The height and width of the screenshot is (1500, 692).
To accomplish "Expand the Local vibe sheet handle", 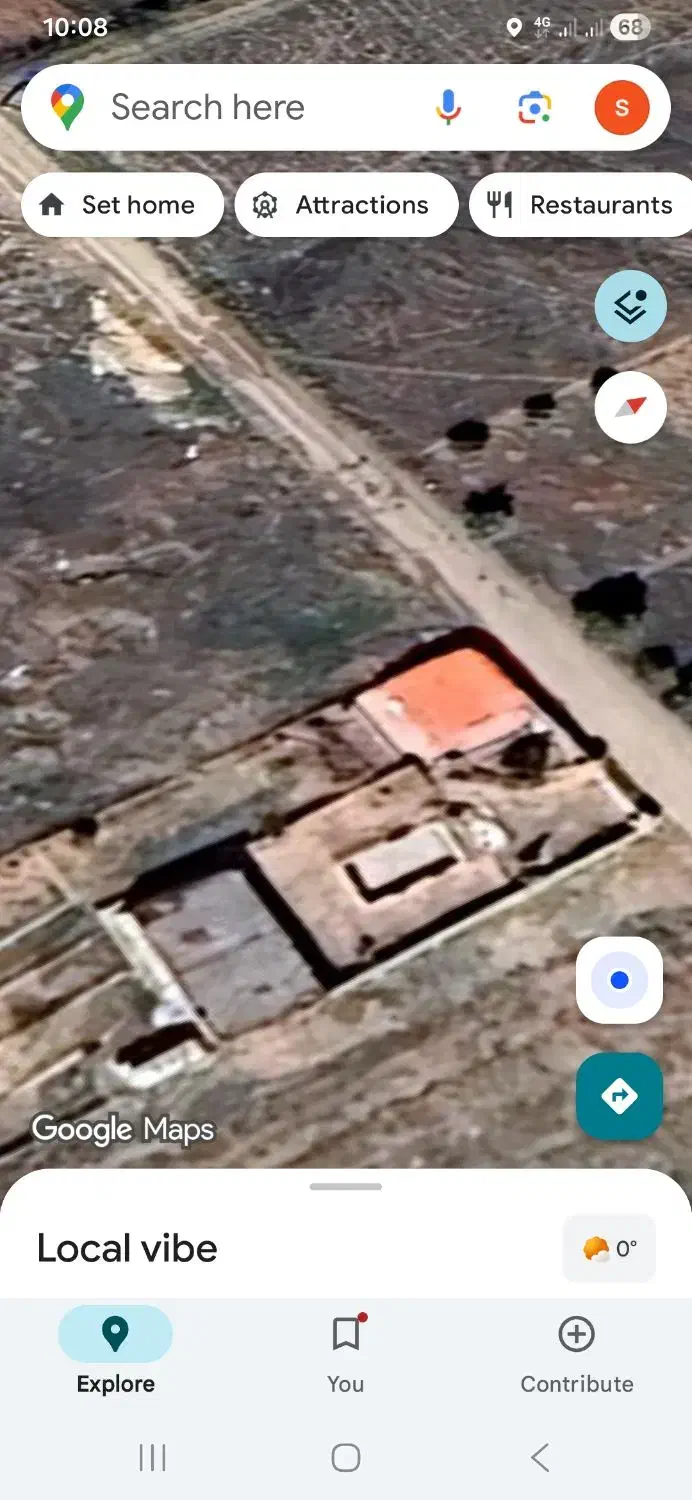I will pyautogui.click(x=346, y=1187).
